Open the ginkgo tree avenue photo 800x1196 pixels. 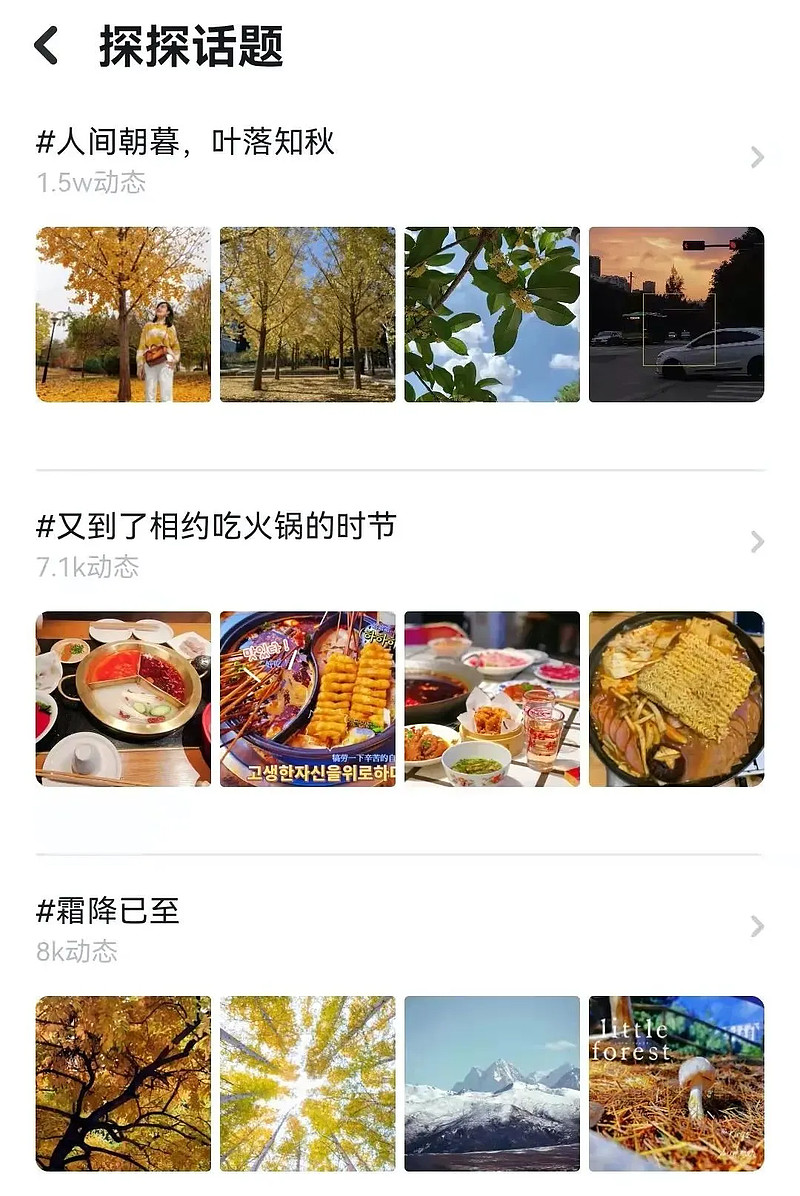pos(307,314)
